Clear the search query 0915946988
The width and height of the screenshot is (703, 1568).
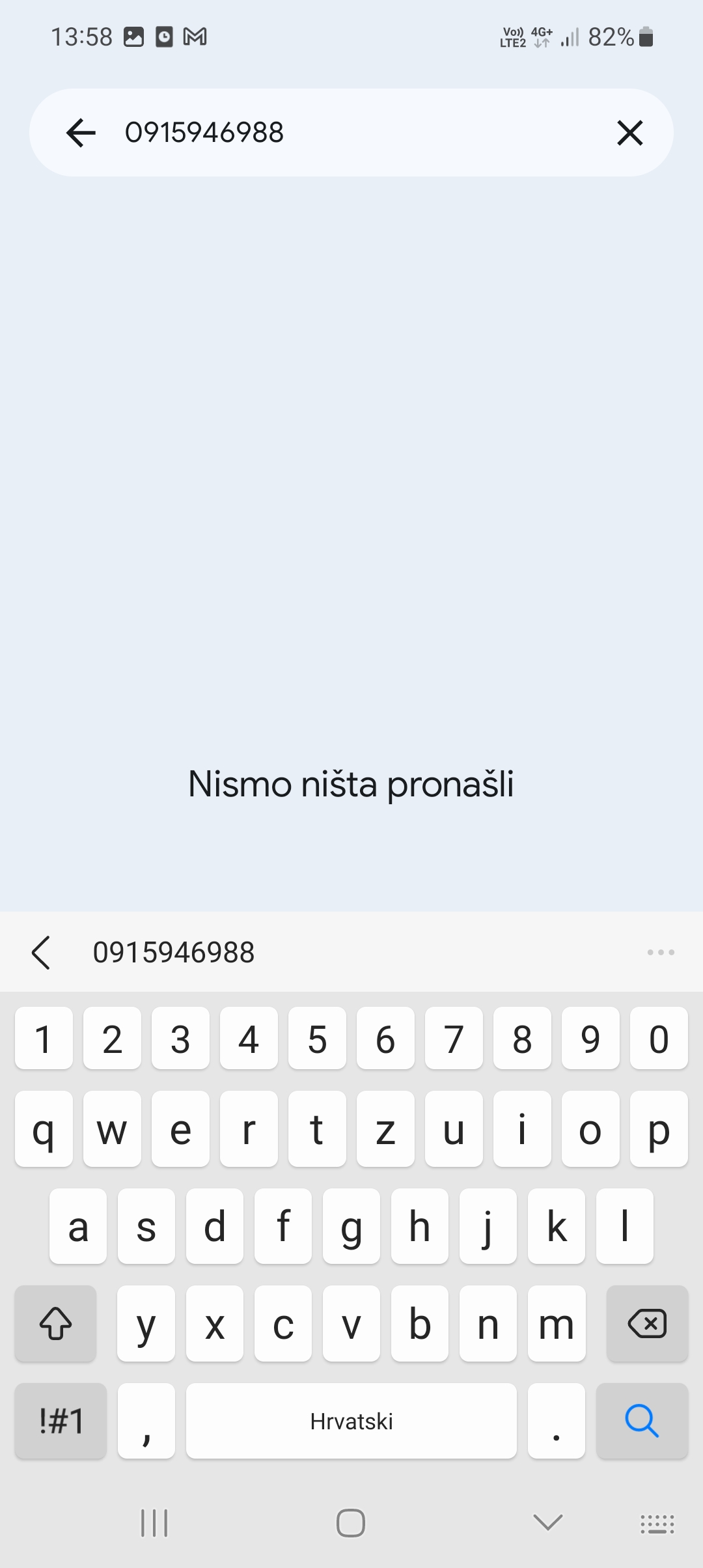click(629, 133)
